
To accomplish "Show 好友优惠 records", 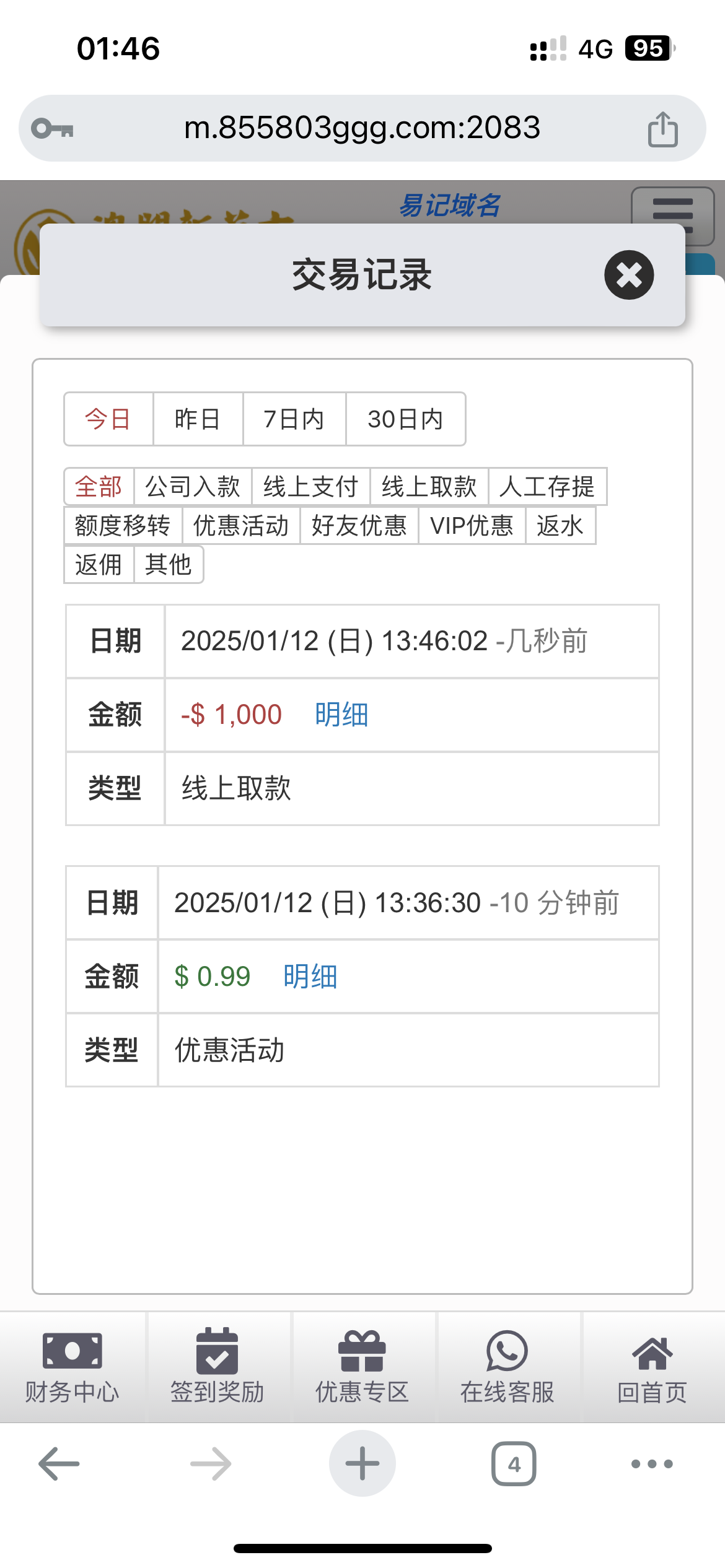I will pos(359,526).
